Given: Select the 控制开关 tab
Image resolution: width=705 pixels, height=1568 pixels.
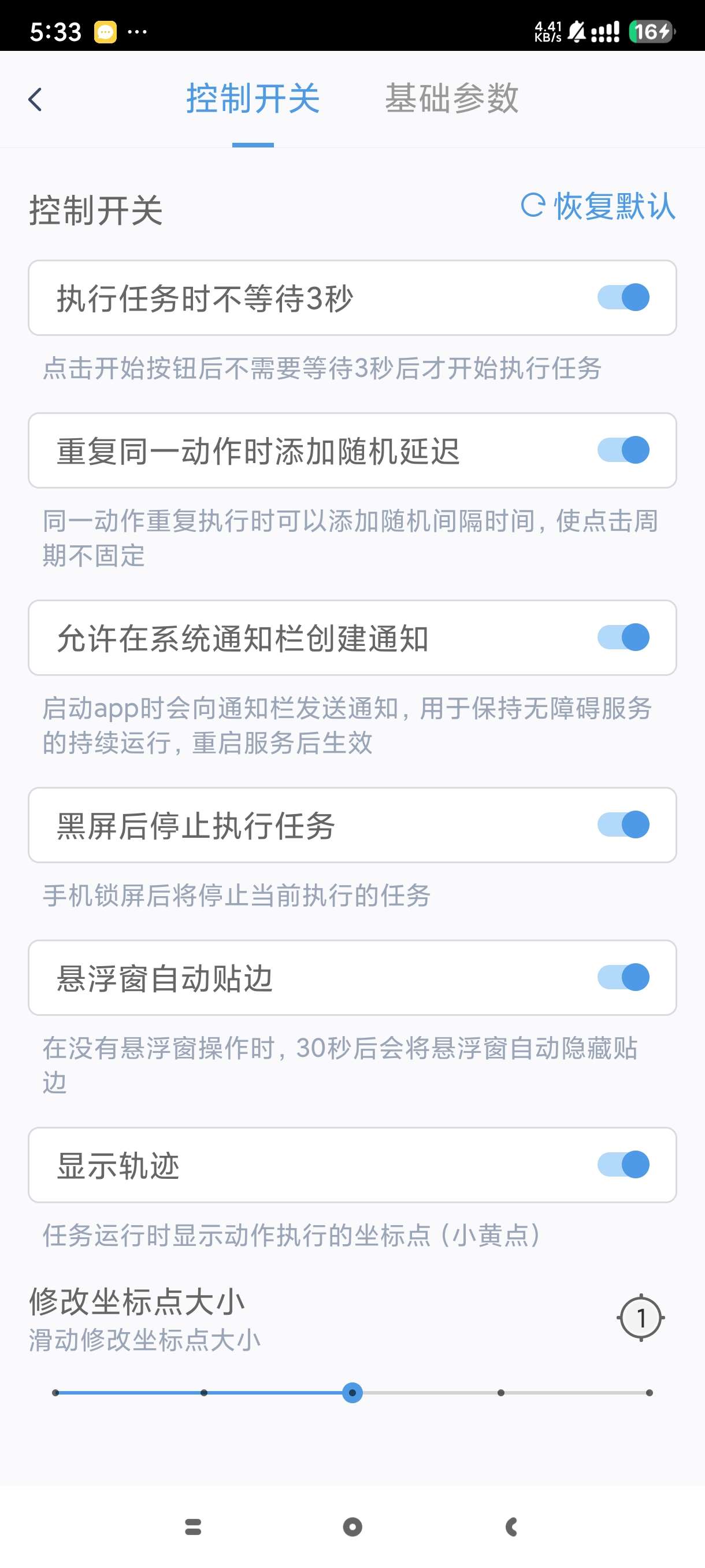Looking at the screenshot, I should tap(253, 99).
